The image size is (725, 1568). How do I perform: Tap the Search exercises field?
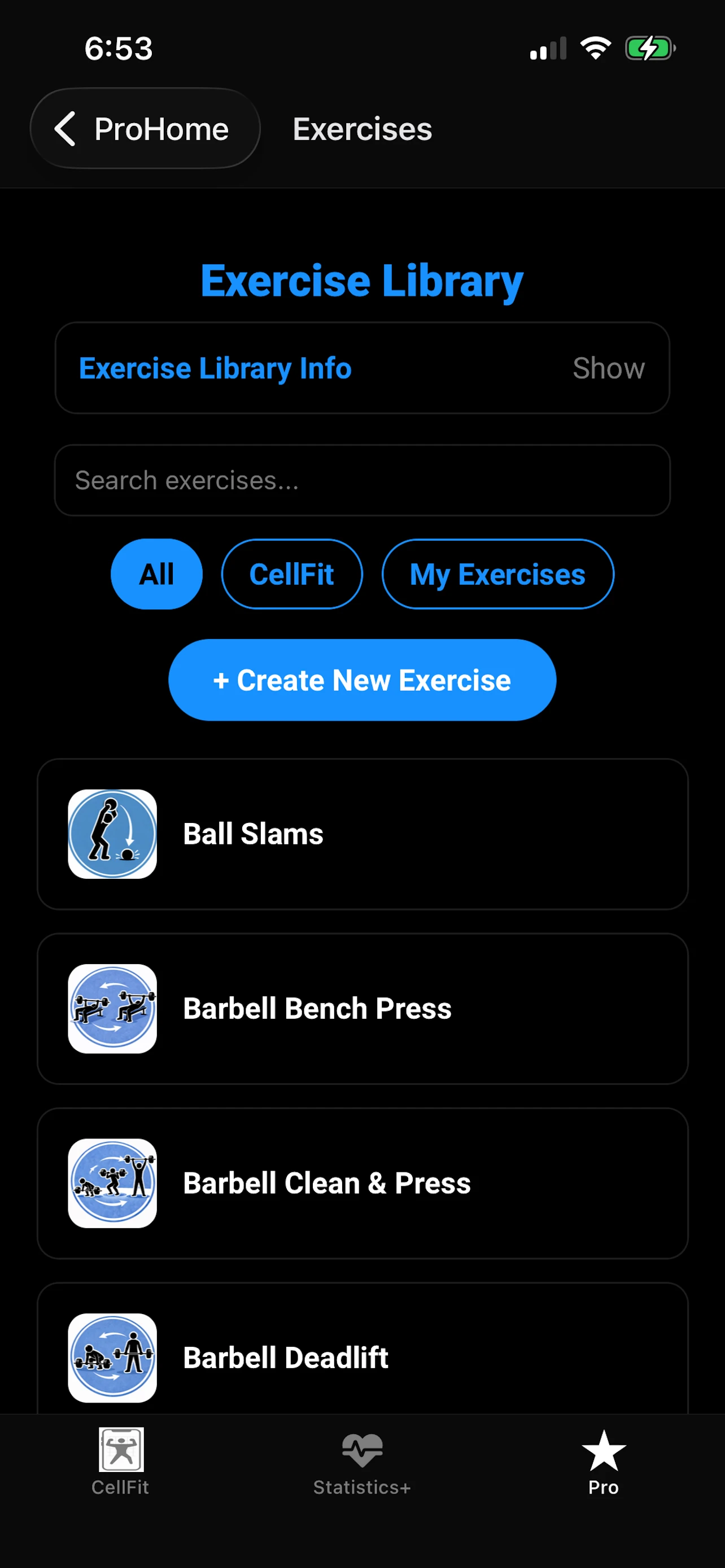pos(362,480)
